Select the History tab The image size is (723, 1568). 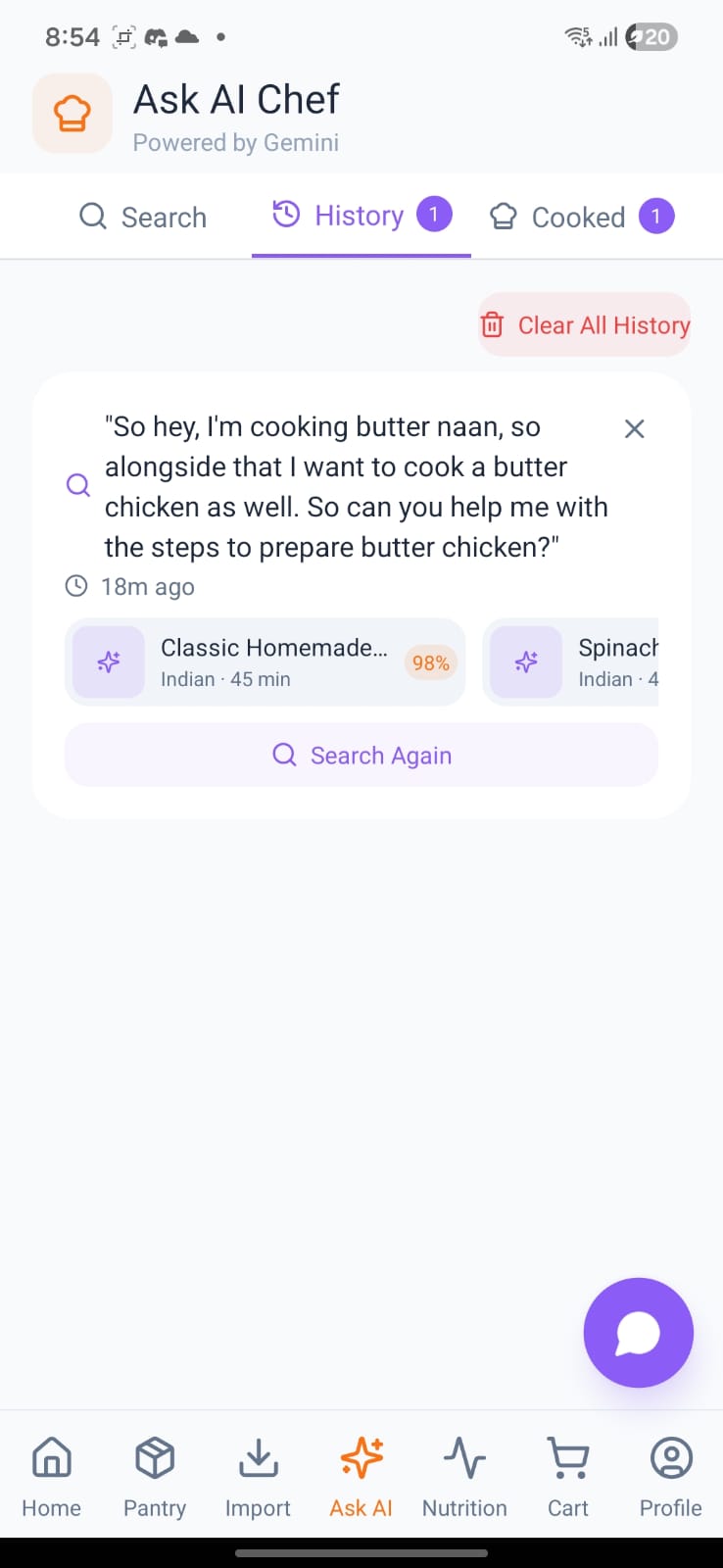coord(361,216)
